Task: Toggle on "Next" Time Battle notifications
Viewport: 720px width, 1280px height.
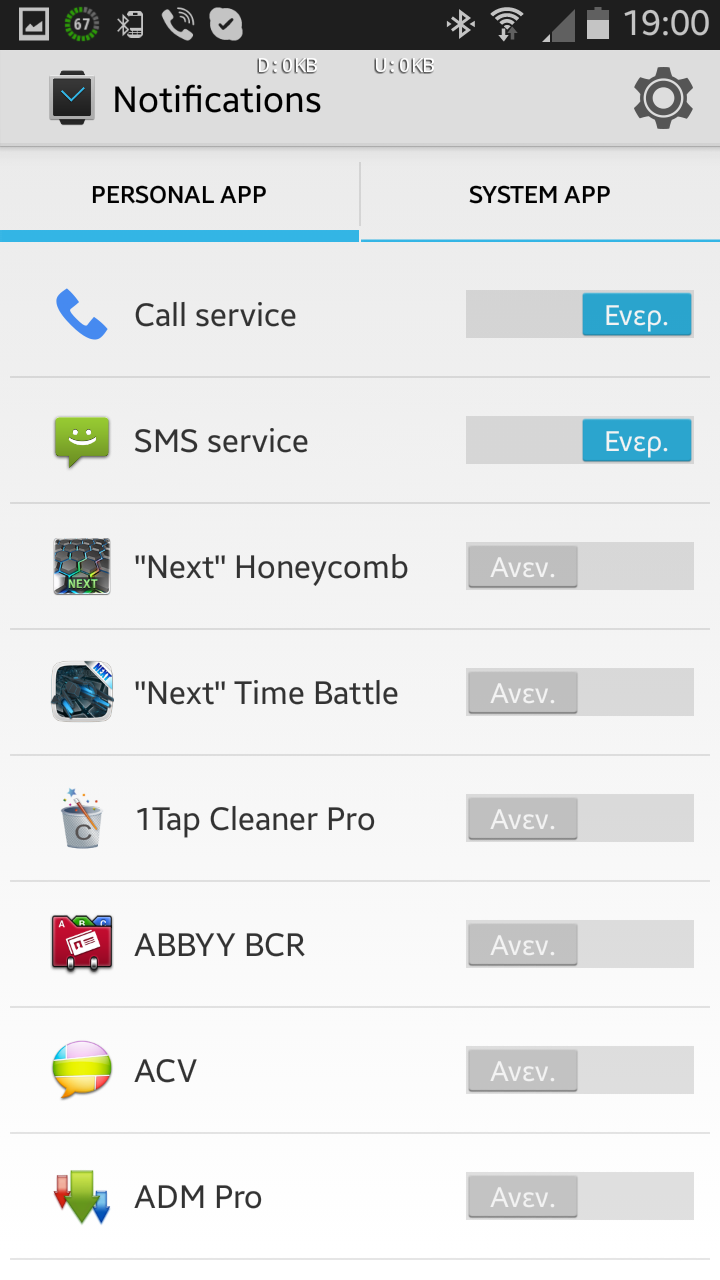Action: pyautogui.click(x=580, y=693)
